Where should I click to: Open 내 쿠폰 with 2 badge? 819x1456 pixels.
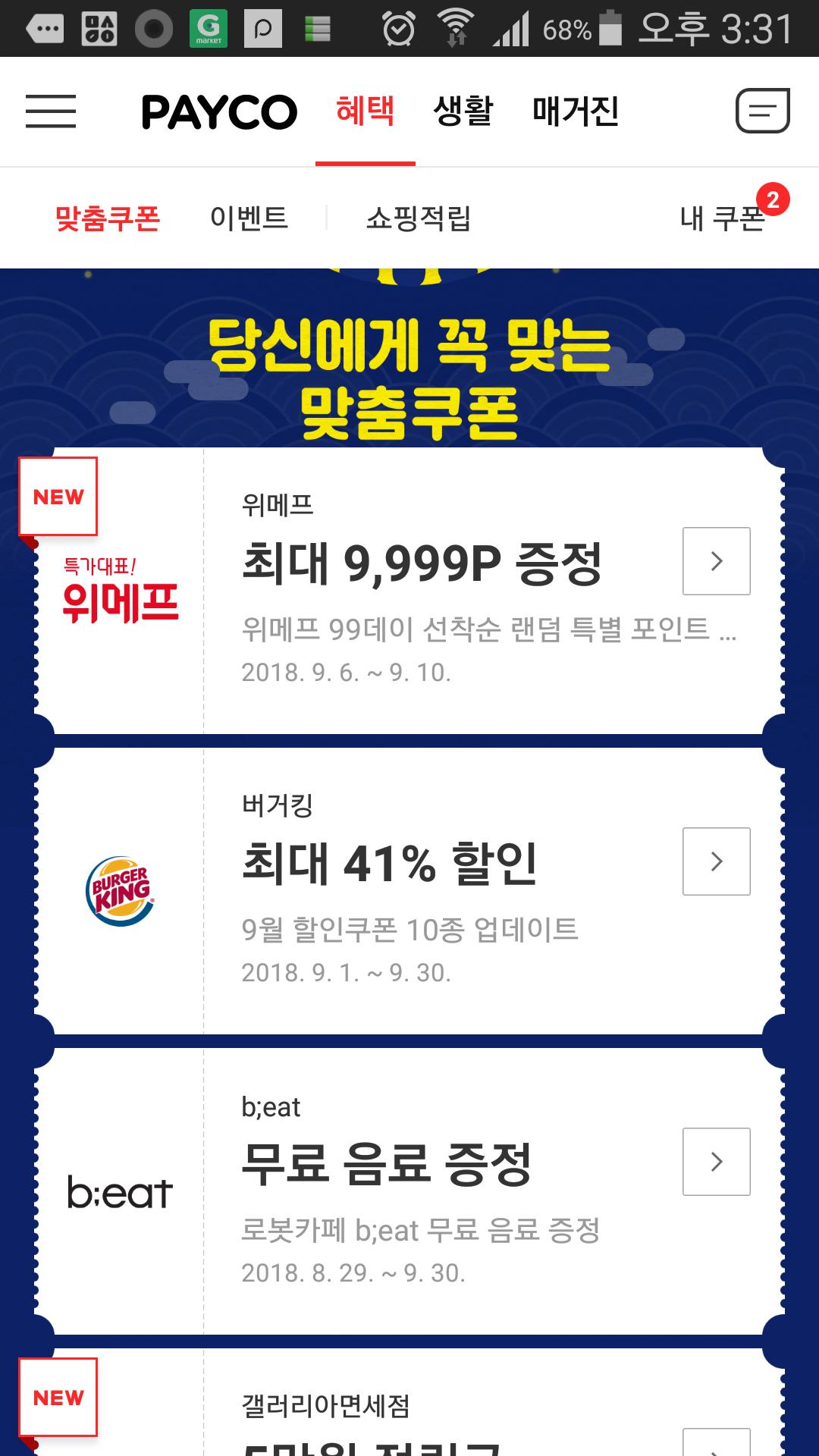pos(722,218)
